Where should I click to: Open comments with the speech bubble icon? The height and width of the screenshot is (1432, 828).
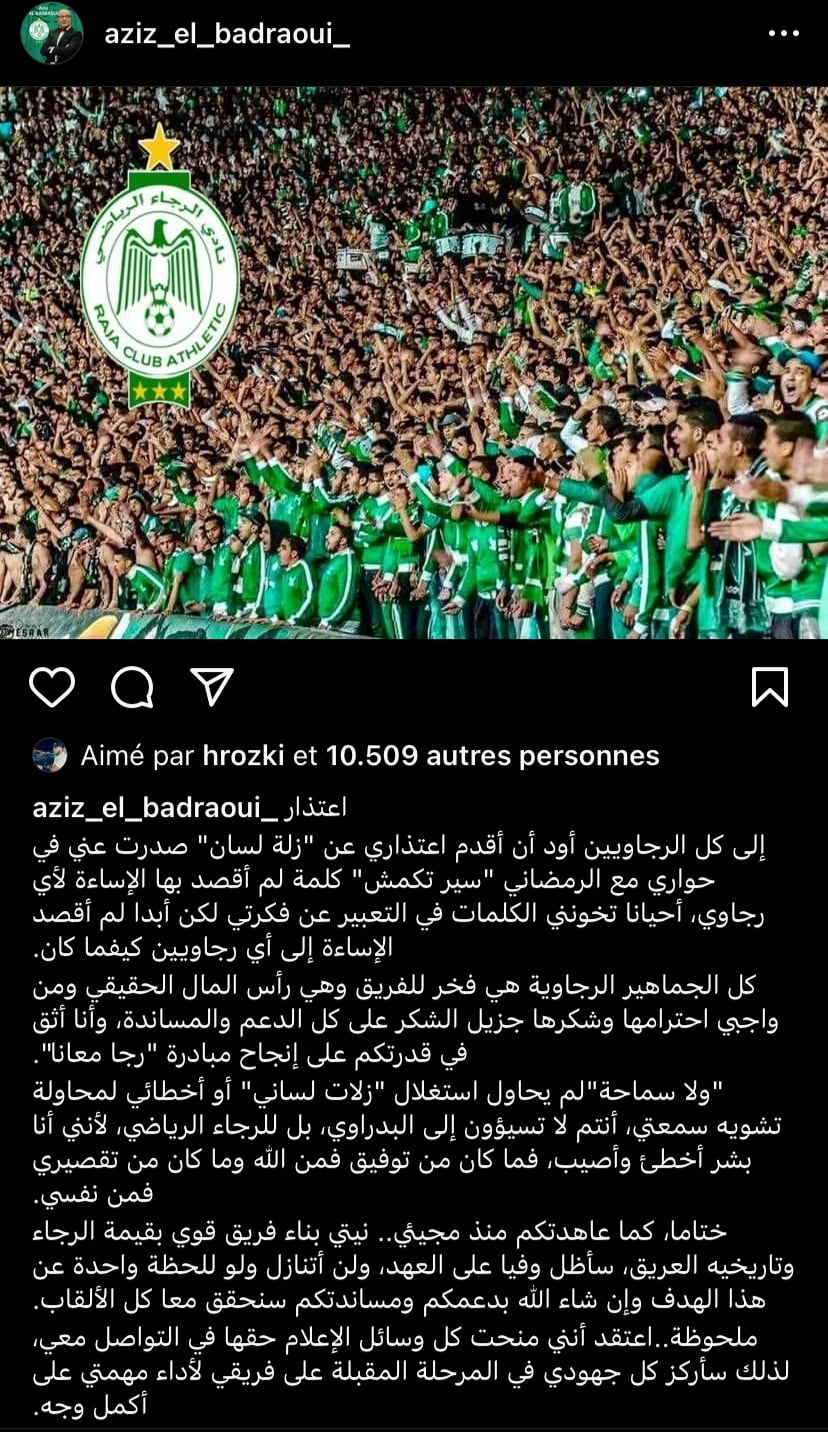tap(132, 687)
